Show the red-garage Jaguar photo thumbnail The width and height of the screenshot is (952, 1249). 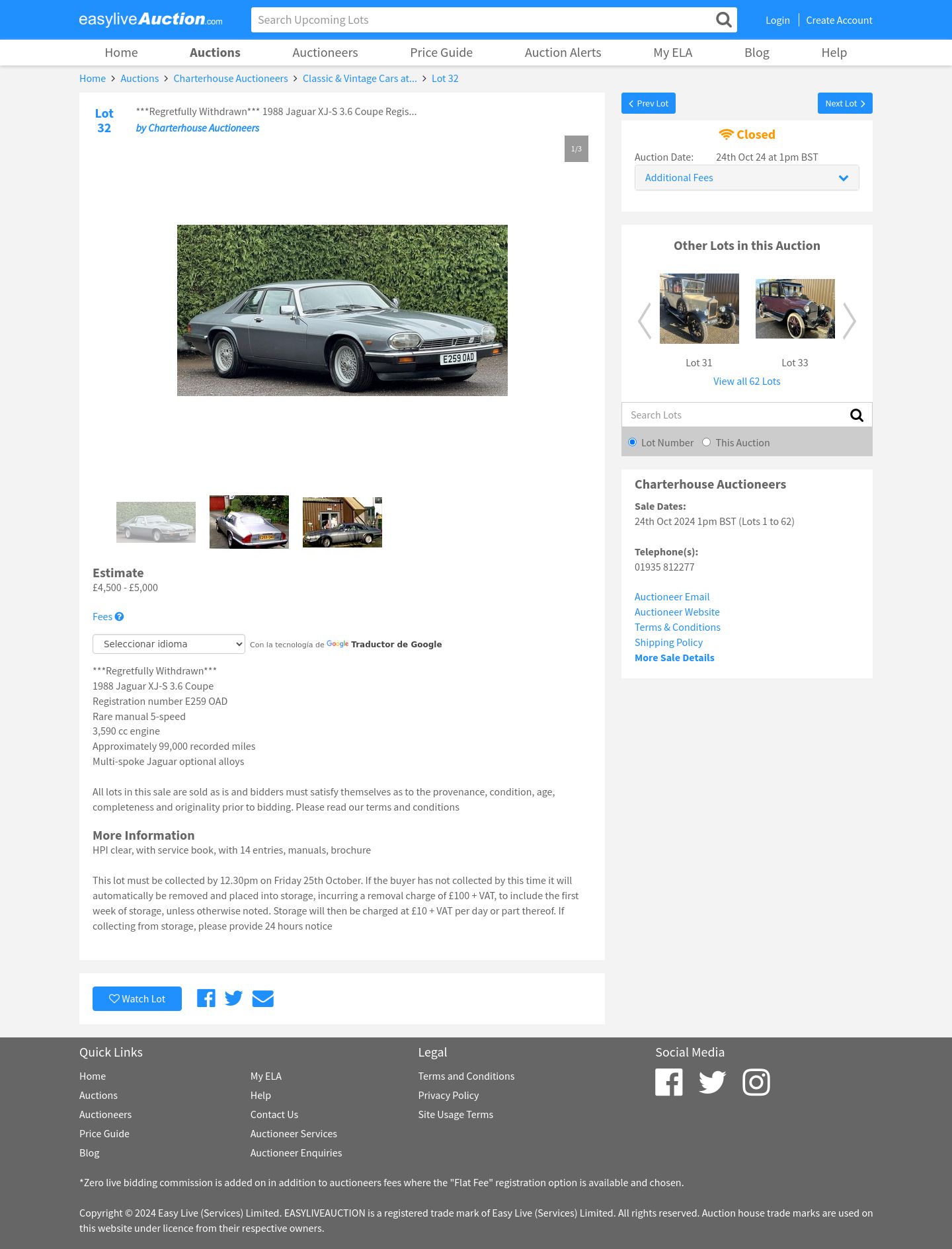[249, 522]
